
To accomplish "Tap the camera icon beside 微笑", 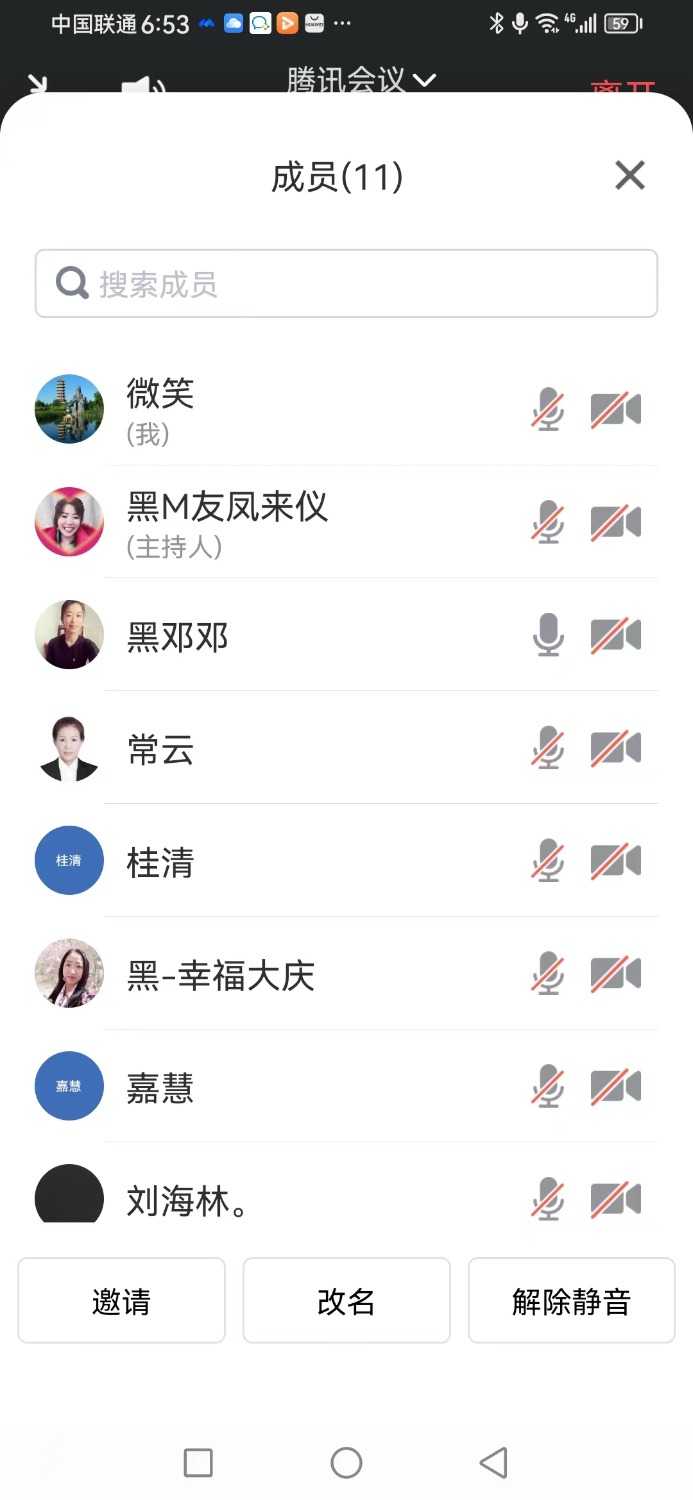I will point(615,410).
